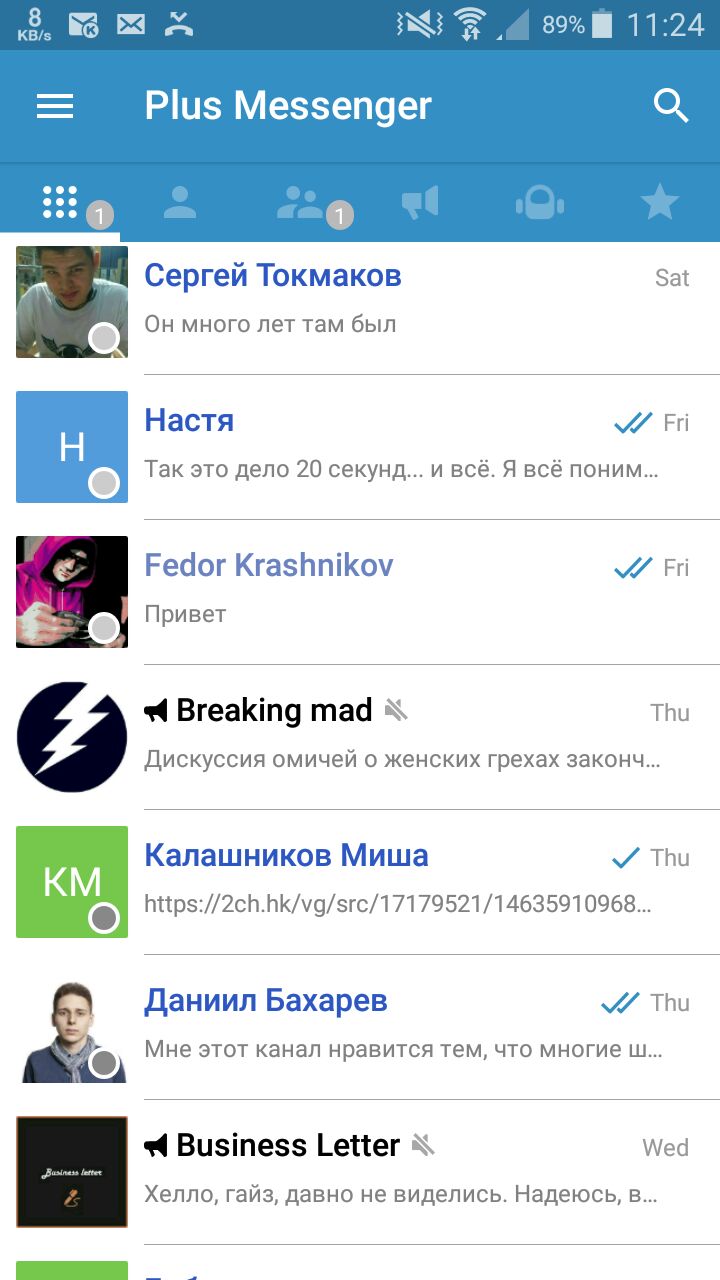This screenshot has width=720, height=1280.
Task: Switch to the channels megaphone tab
Action: point(420,203)
